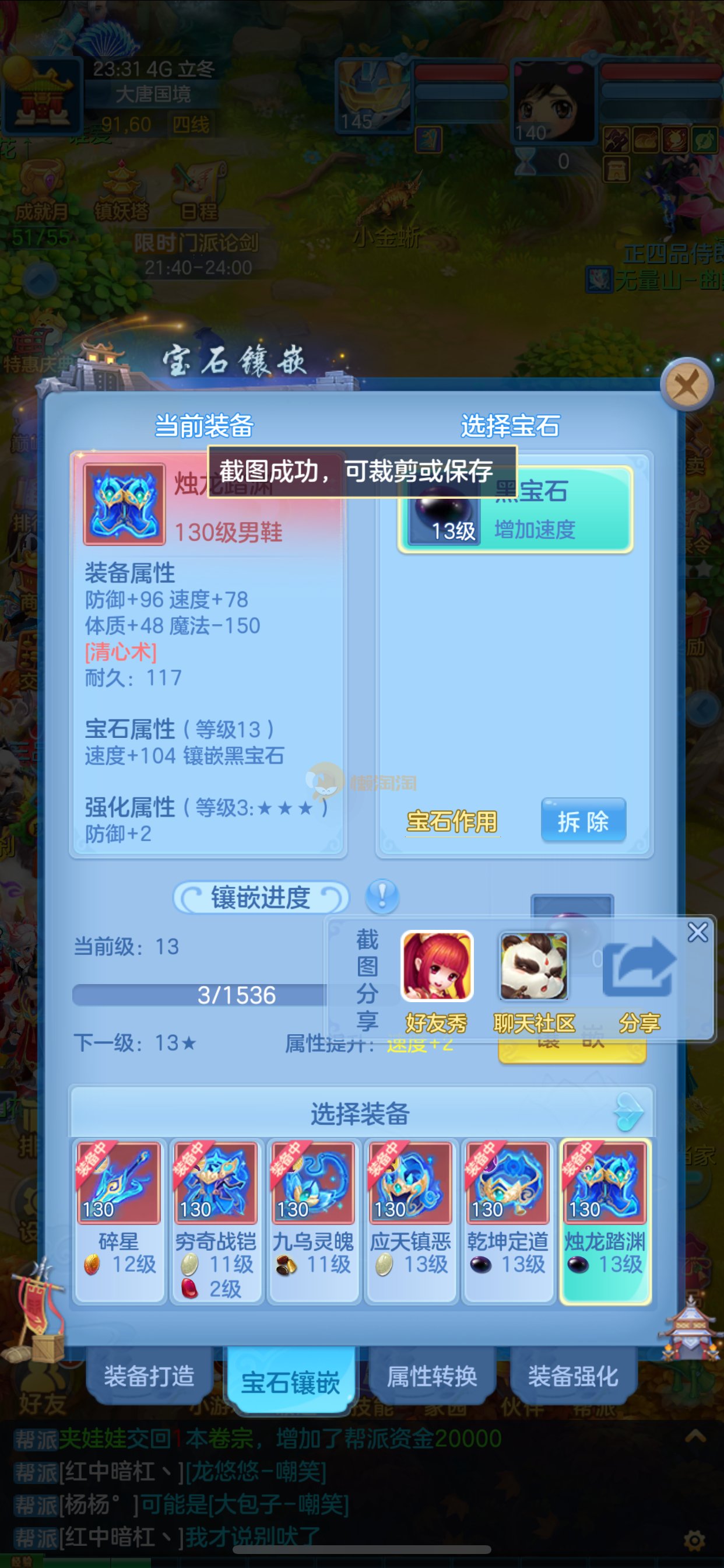Dismiss the 截图分享 share popup

697,932
